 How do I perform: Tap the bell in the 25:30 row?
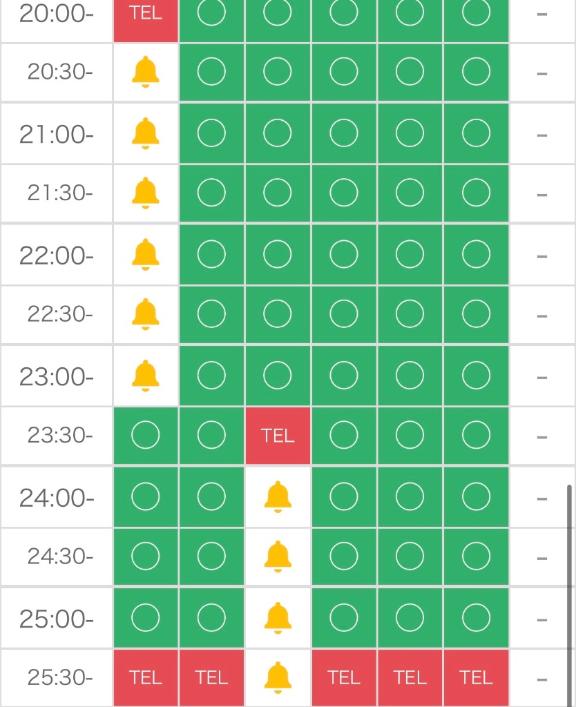(x=277, y=677)
